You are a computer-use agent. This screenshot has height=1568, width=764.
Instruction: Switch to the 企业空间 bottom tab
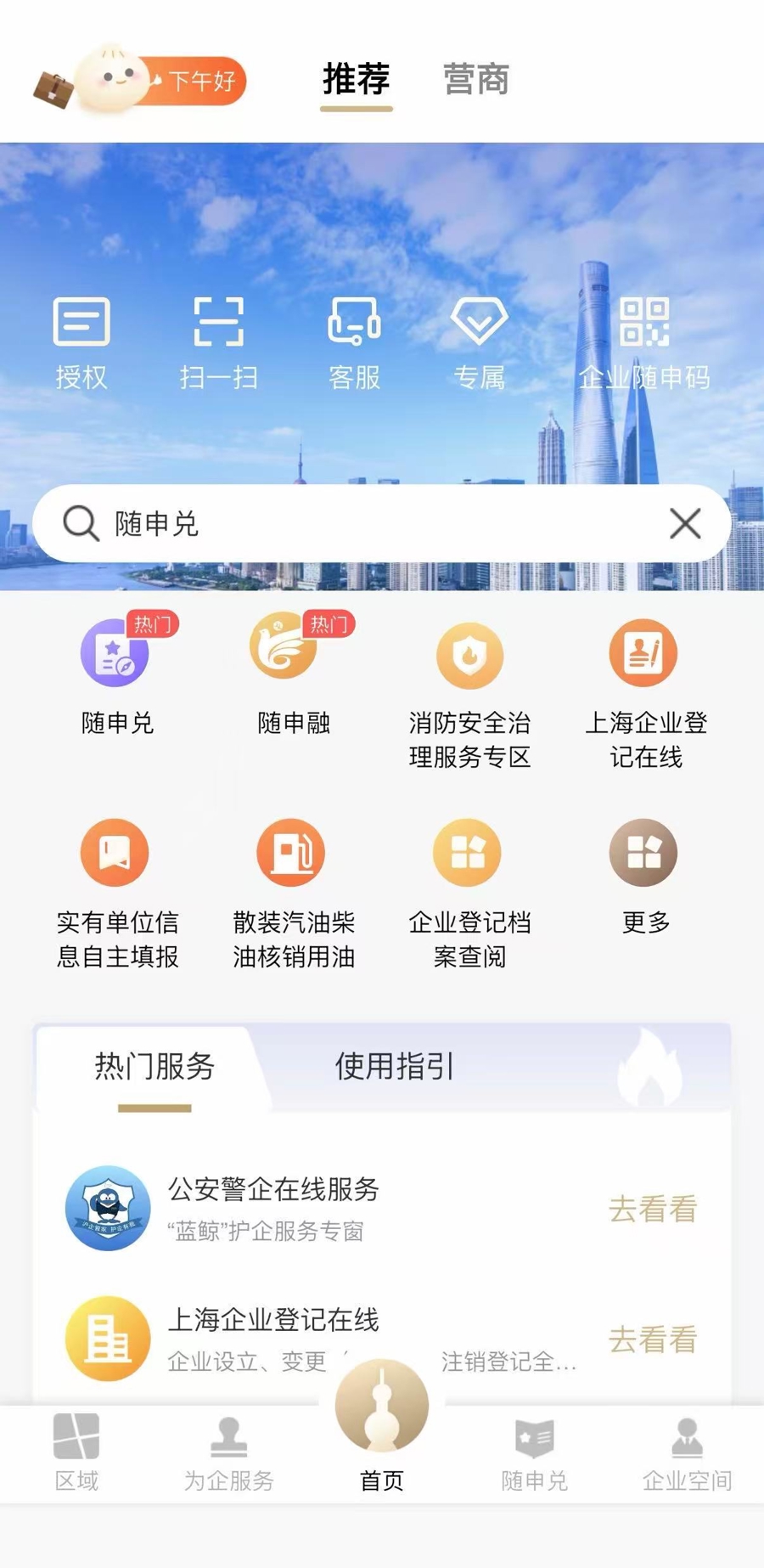point(687,1454)
